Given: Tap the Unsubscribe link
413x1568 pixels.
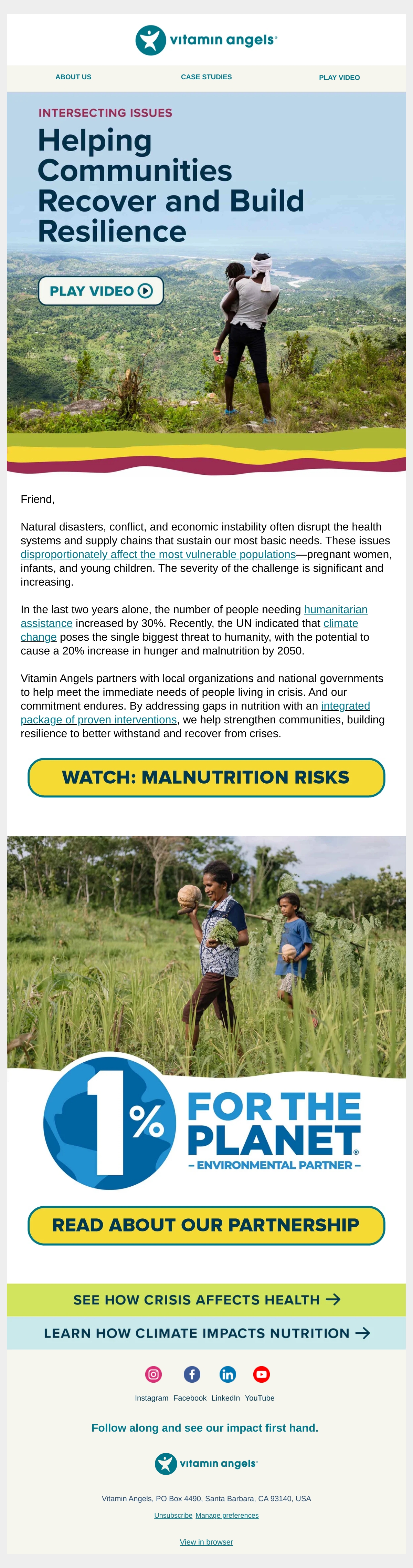Looking at the screenshot, I should point(173,1515).
